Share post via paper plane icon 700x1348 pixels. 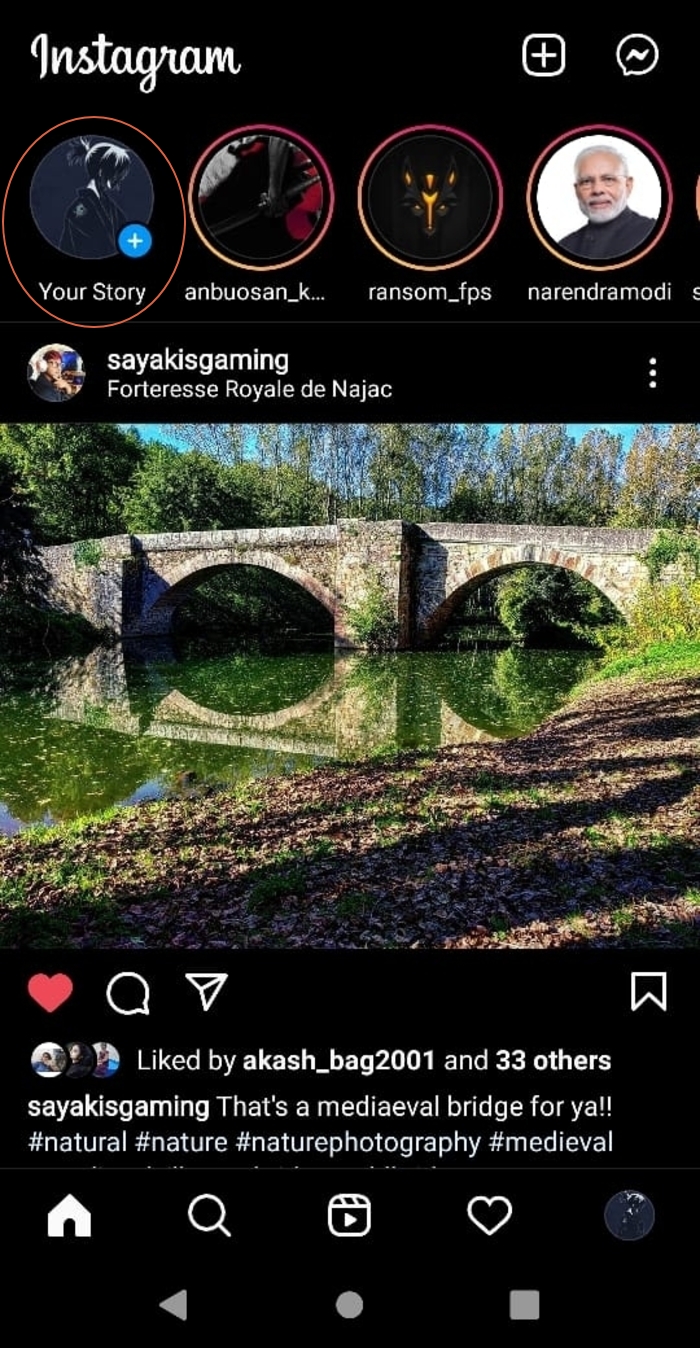[x=207, y=991]
